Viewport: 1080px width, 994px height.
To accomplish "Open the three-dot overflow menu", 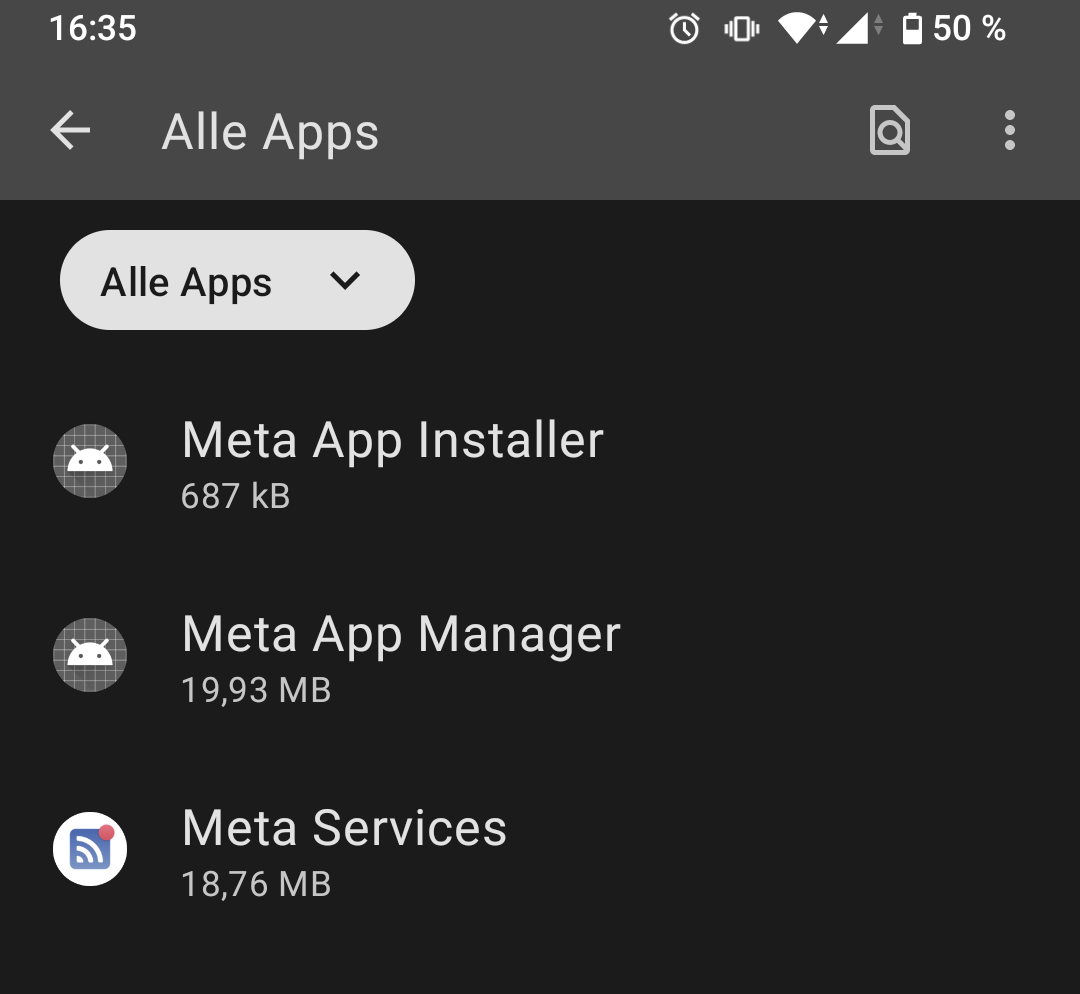I will click(1009, 130).
